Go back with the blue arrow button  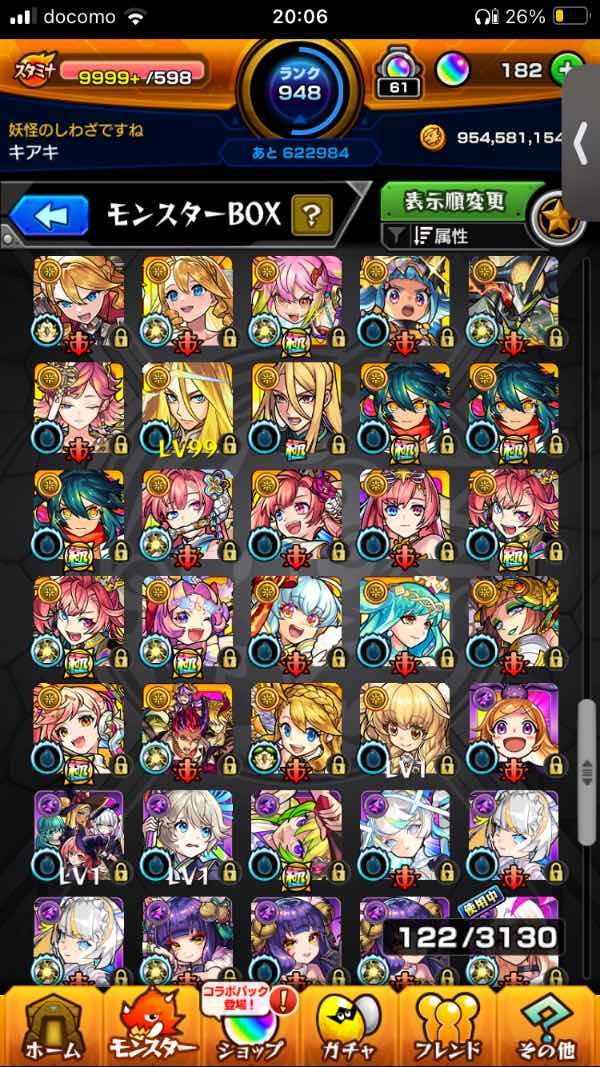click(49, 216)
